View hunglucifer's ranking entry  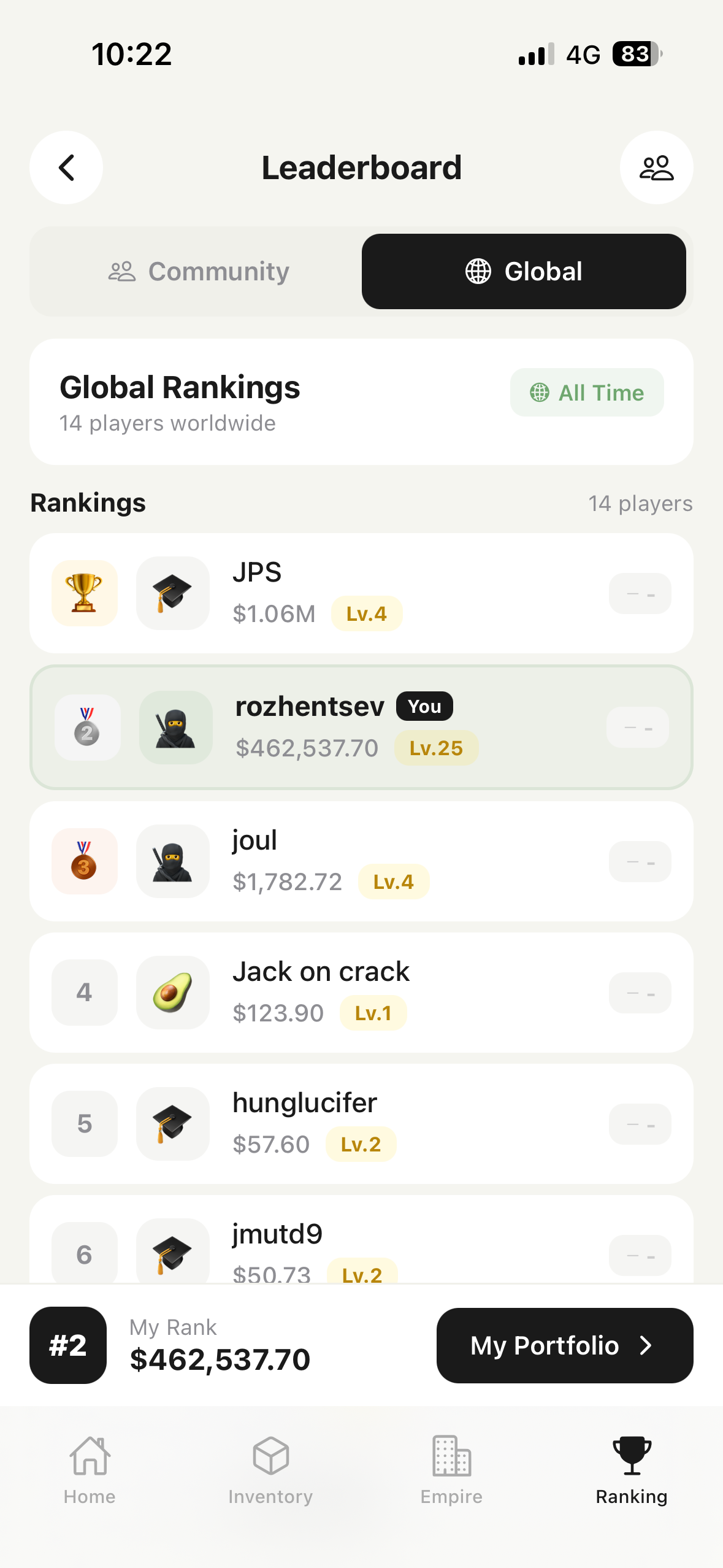[361, 1123]
